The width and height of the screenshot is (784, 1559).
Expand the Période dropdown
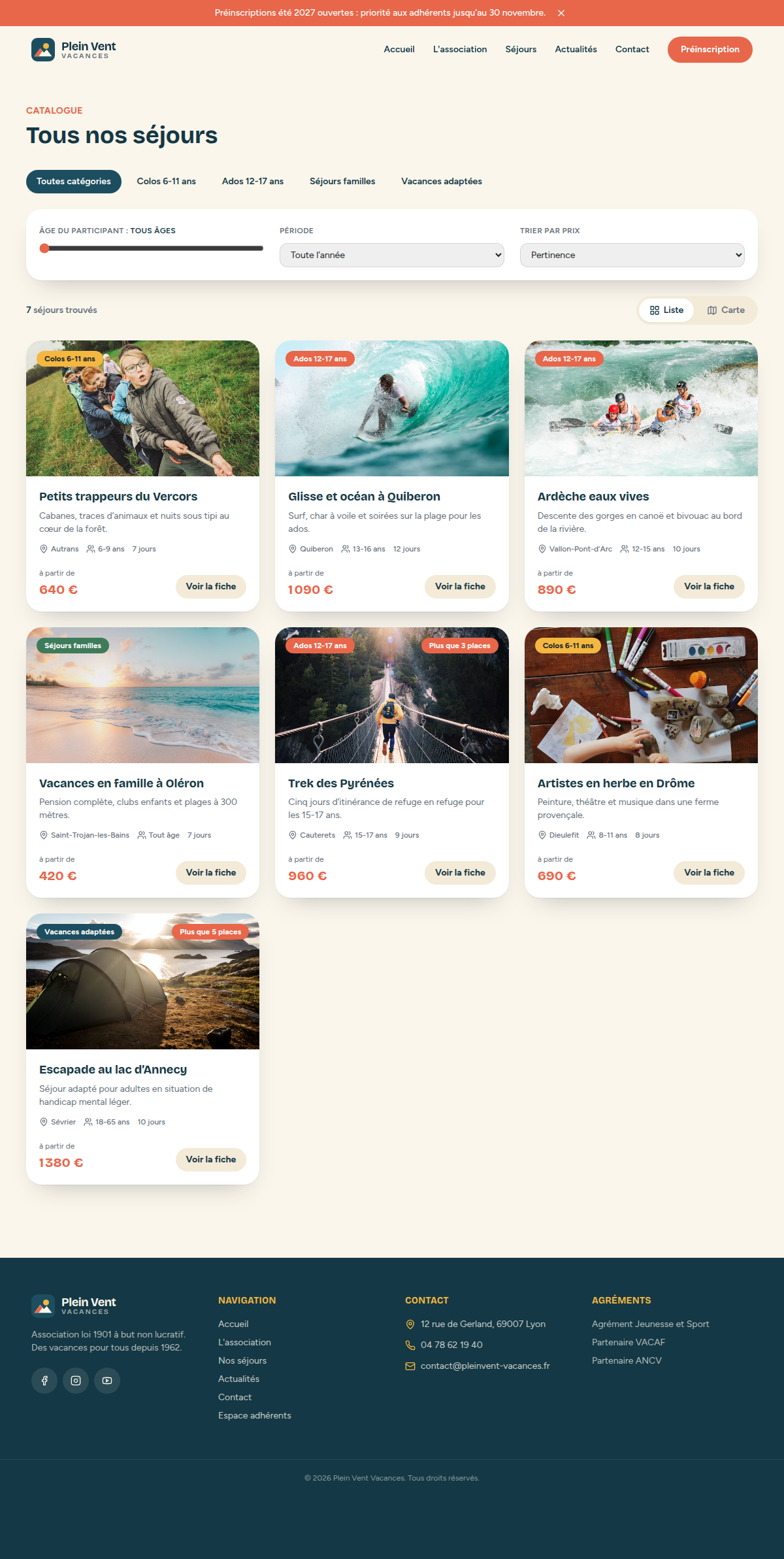coord(392,255)
